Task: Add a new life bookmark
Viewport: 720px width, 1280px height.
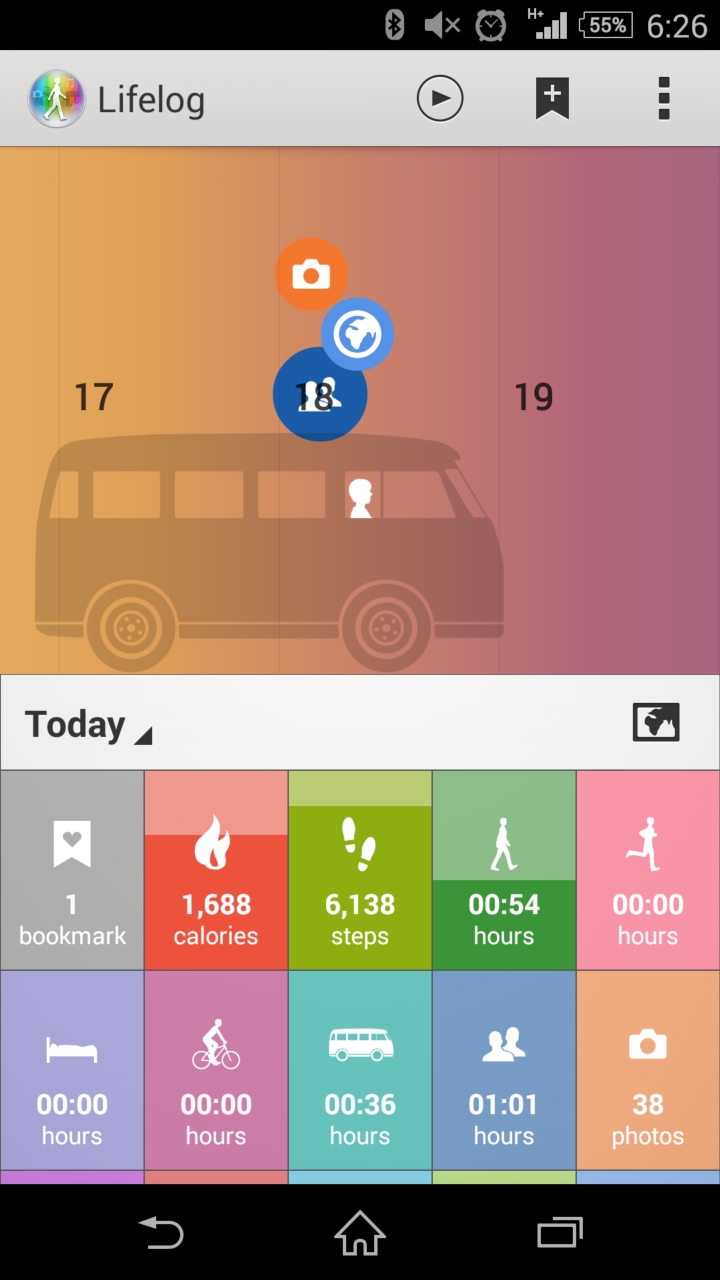Action: [552, 99]
